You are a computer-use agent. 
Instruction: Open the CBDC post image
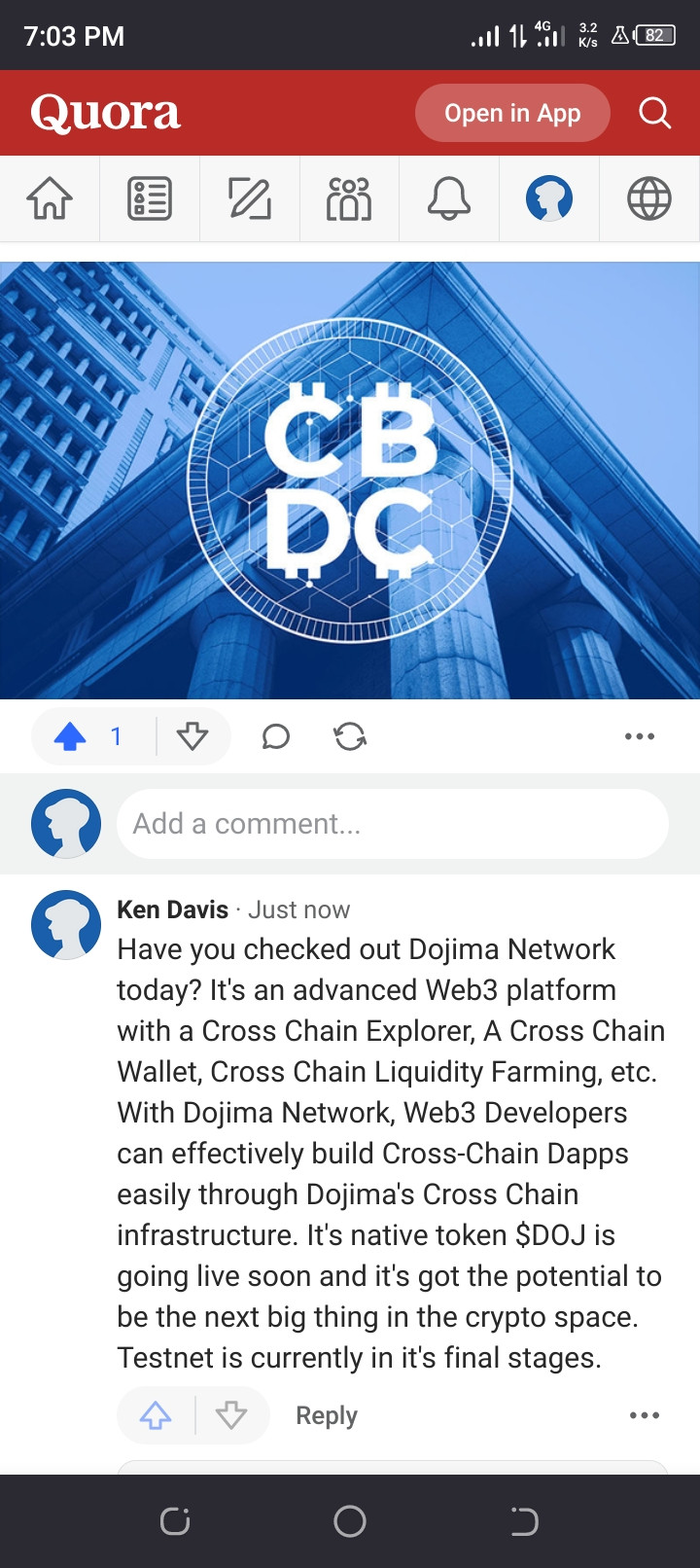pyautogui.click(x=350, y=481)
